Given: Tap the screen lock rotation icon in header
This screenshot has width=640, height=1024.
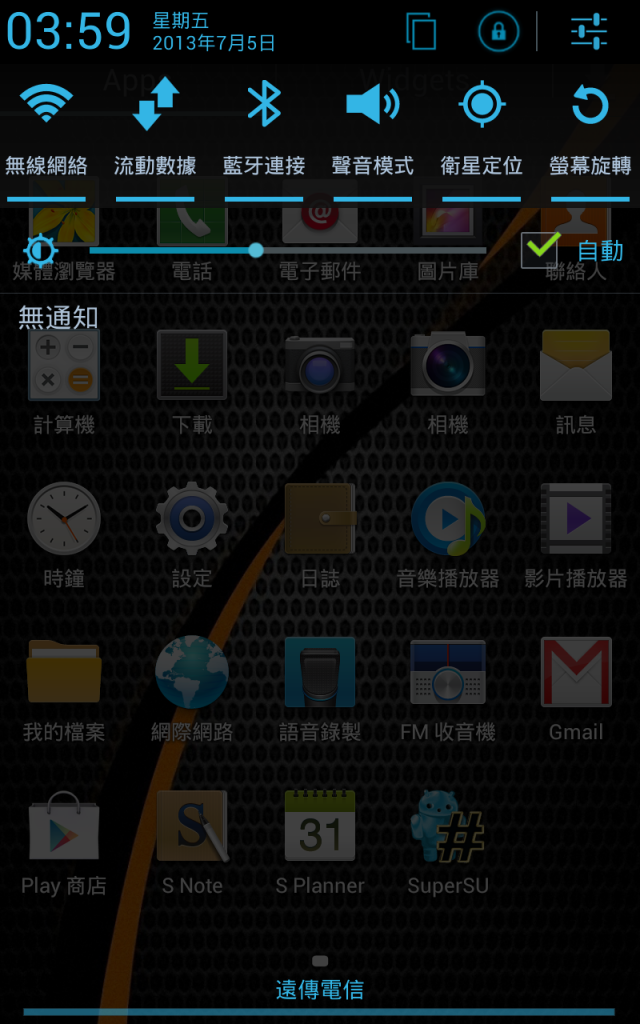Looking at the screenshot, I should (498, 32).
